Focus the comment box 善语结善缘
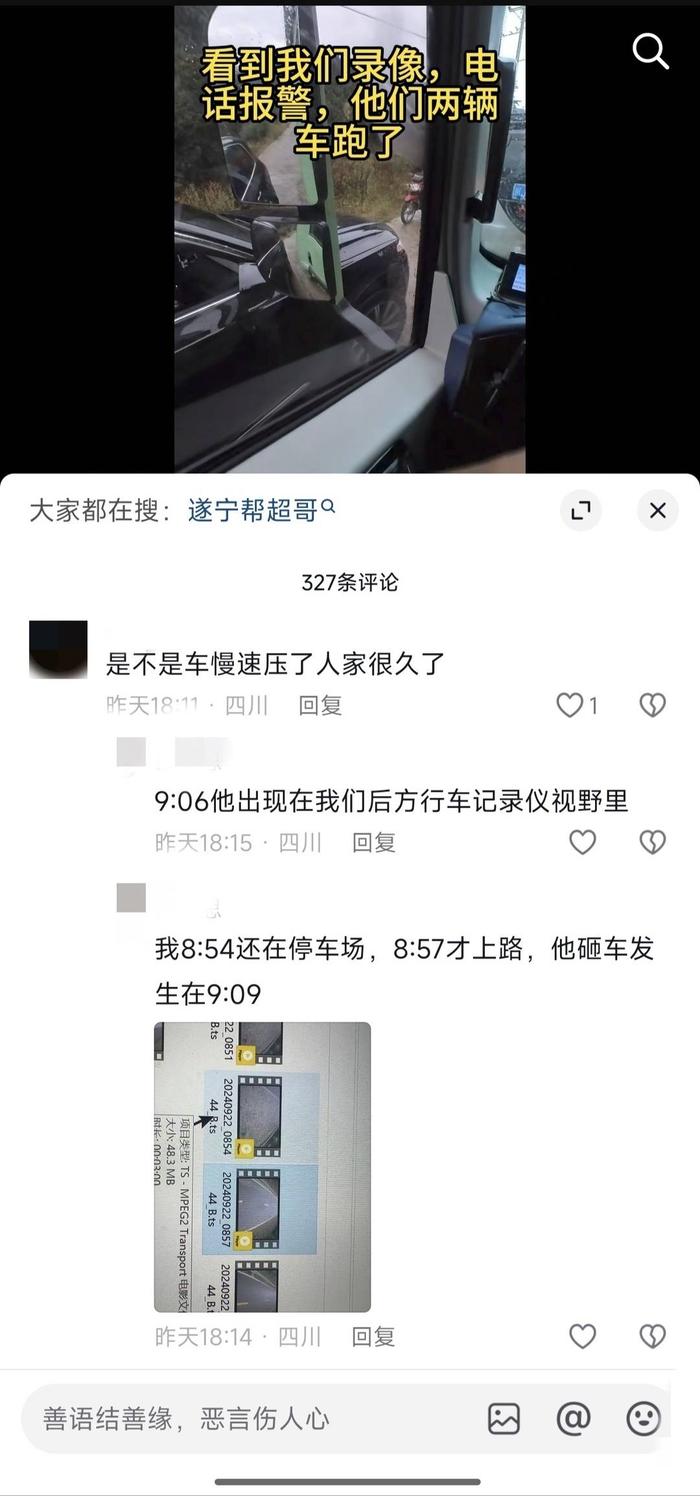The width and height of the screenshot is (700, 1496). 240,1418
